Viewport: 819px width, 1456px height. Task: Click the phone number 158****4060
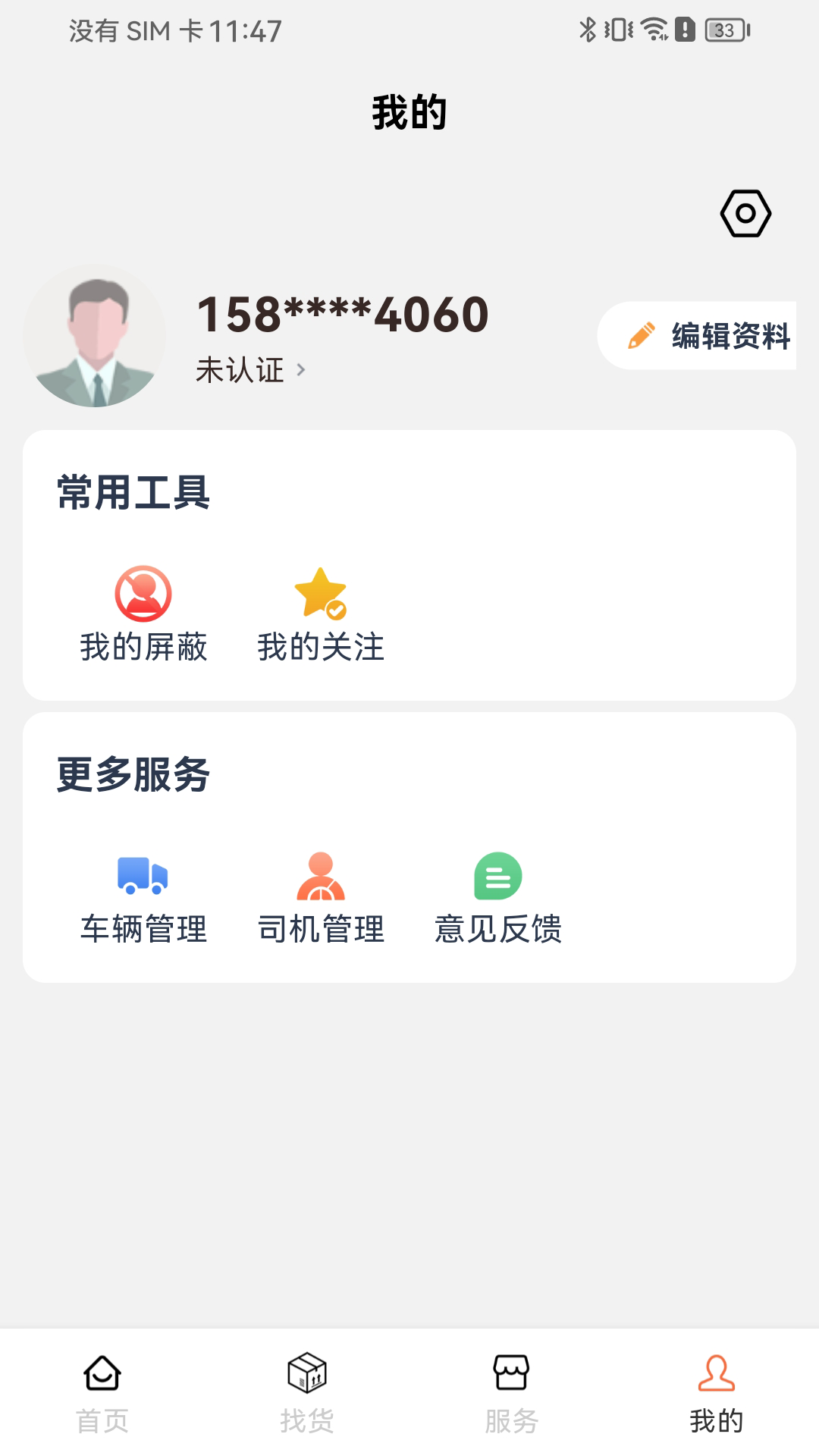[x=341, y=315]
